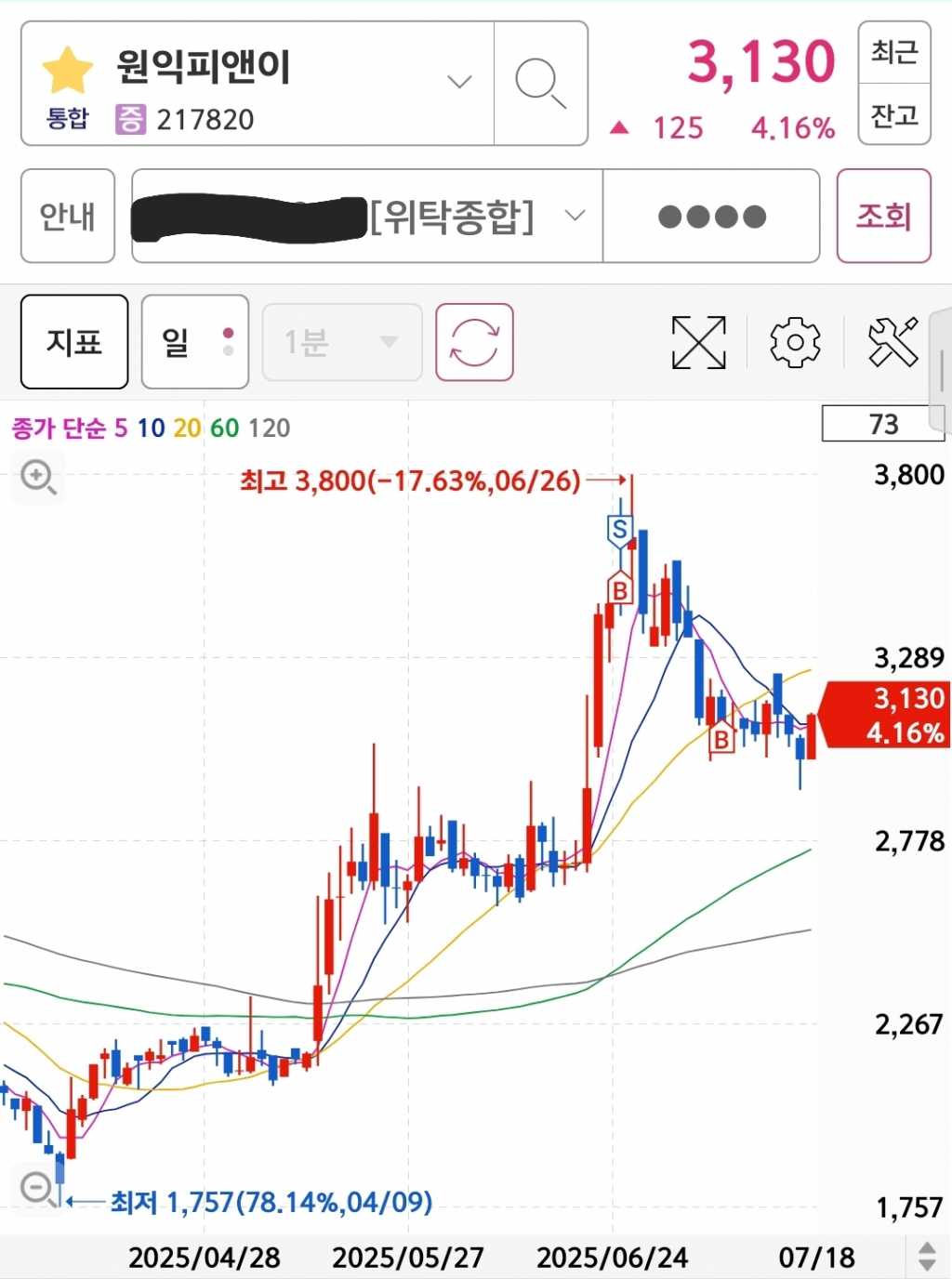
Task: Tap the 73 candle count box
Action: click(x=882, y=425)
